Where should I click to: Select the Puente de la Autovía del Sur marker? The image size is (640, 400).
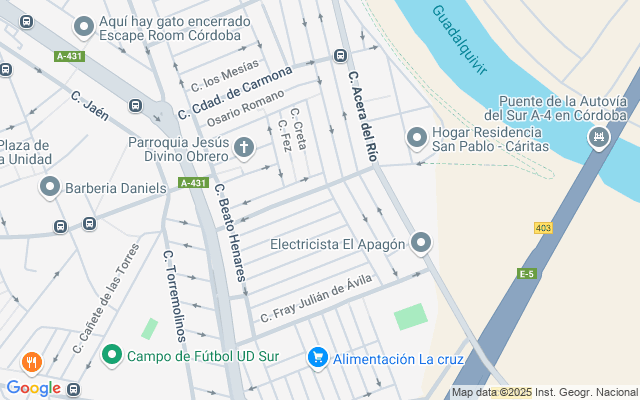tap(599, 138)
